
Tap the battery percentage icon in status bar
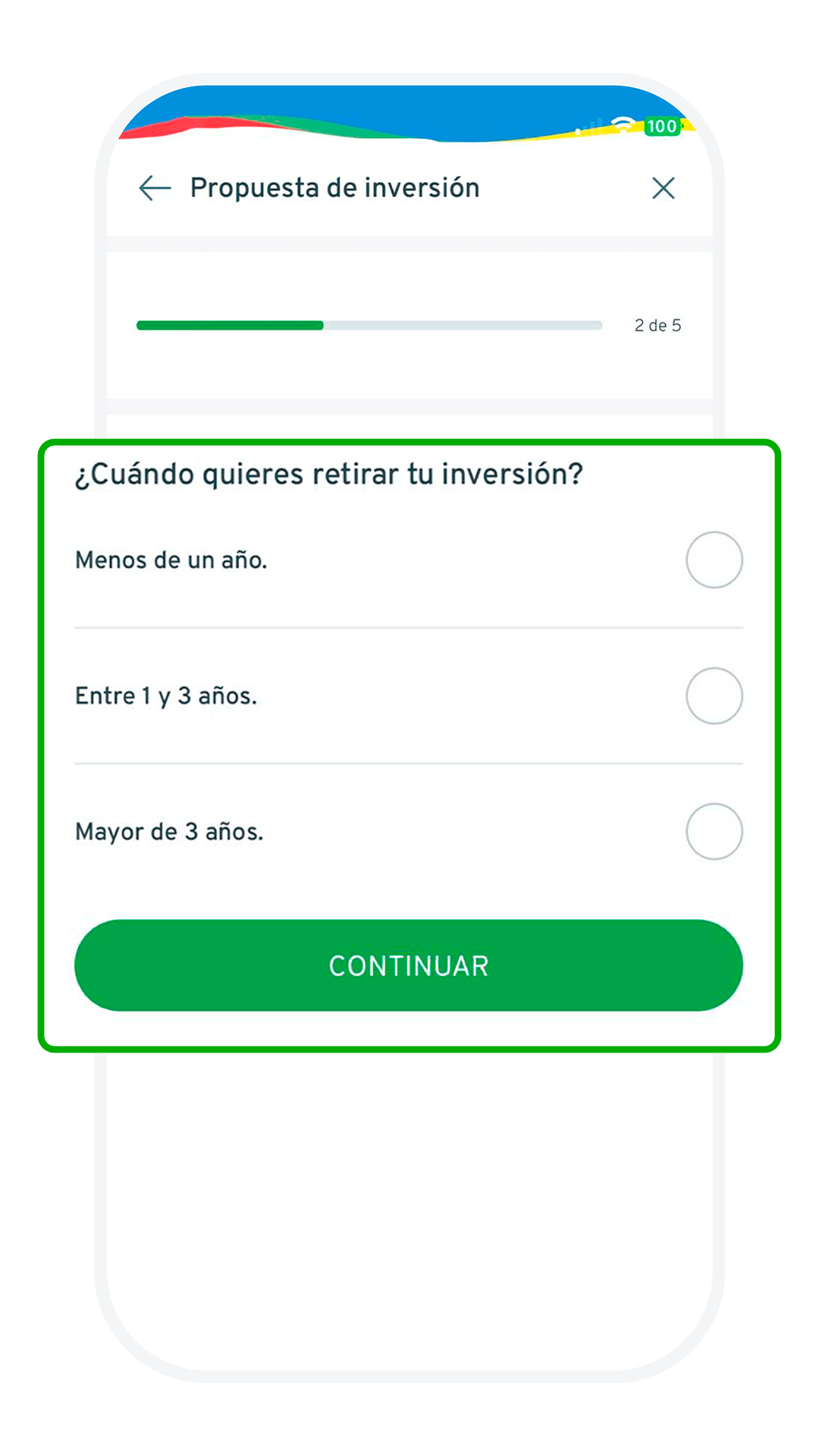[661, 127]
